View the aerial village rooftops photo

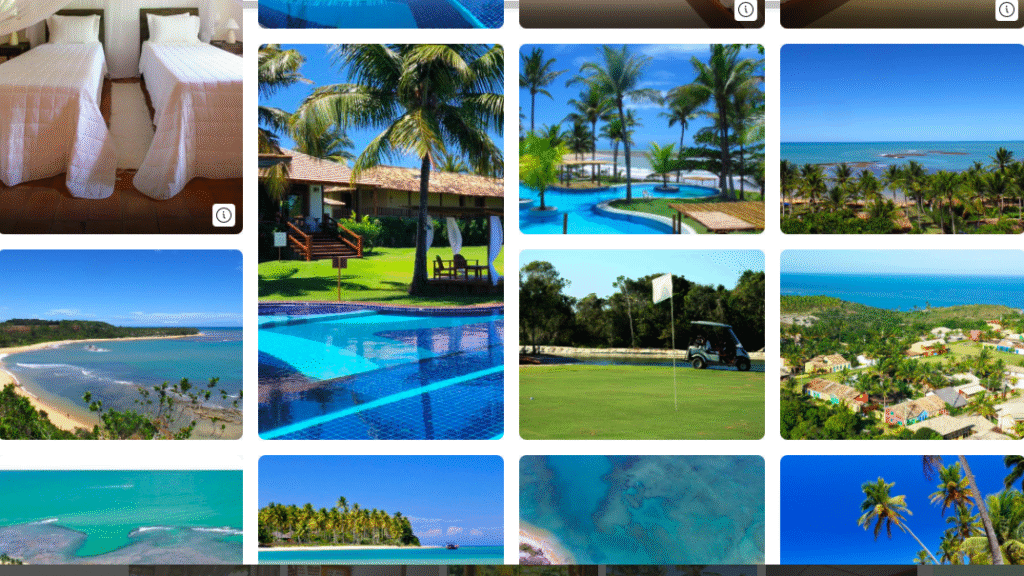[x=901, y=344]
